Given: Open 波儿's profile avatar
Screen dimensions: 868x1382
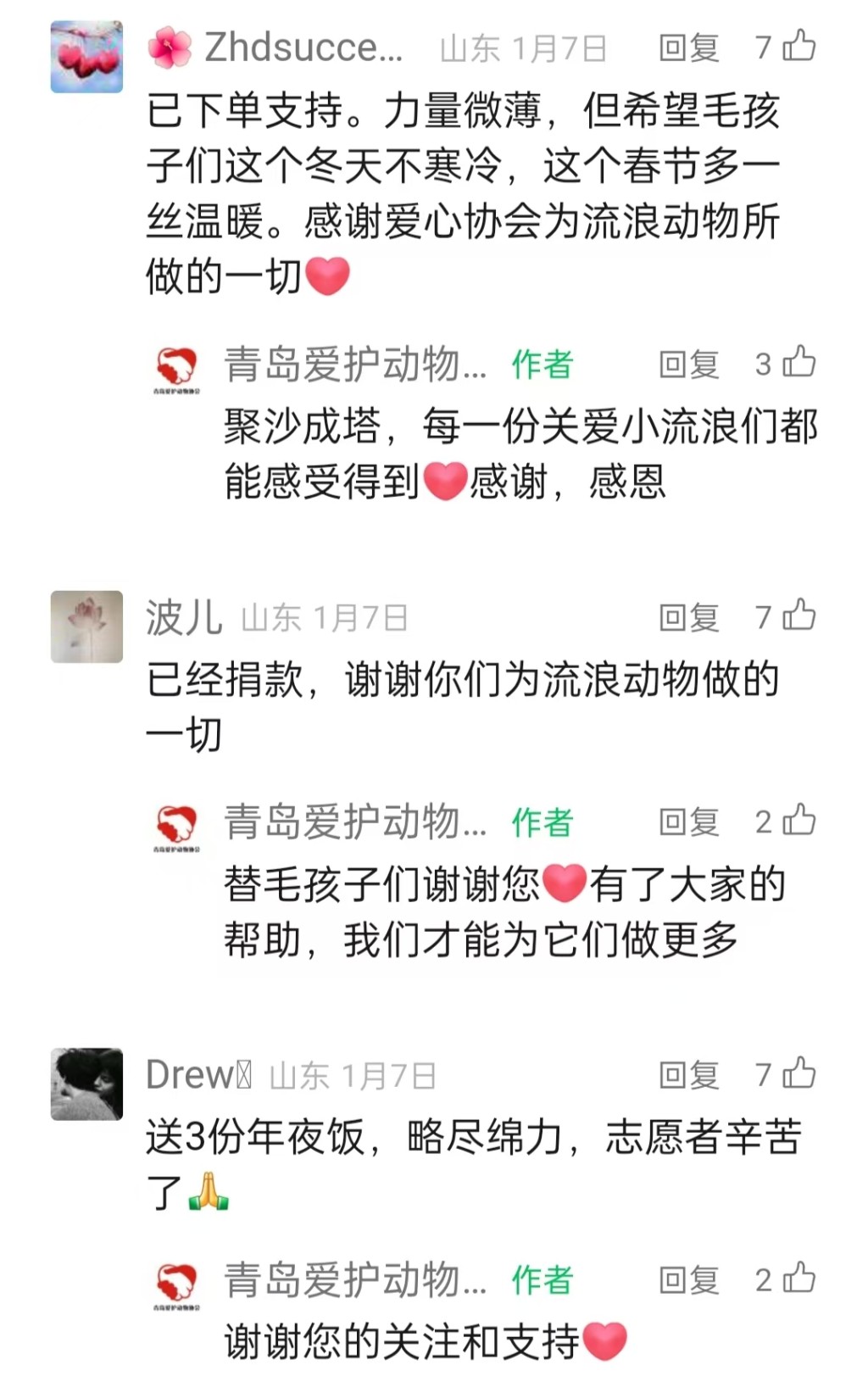Looking at the screenshot, I should click(x=86, y=627).
